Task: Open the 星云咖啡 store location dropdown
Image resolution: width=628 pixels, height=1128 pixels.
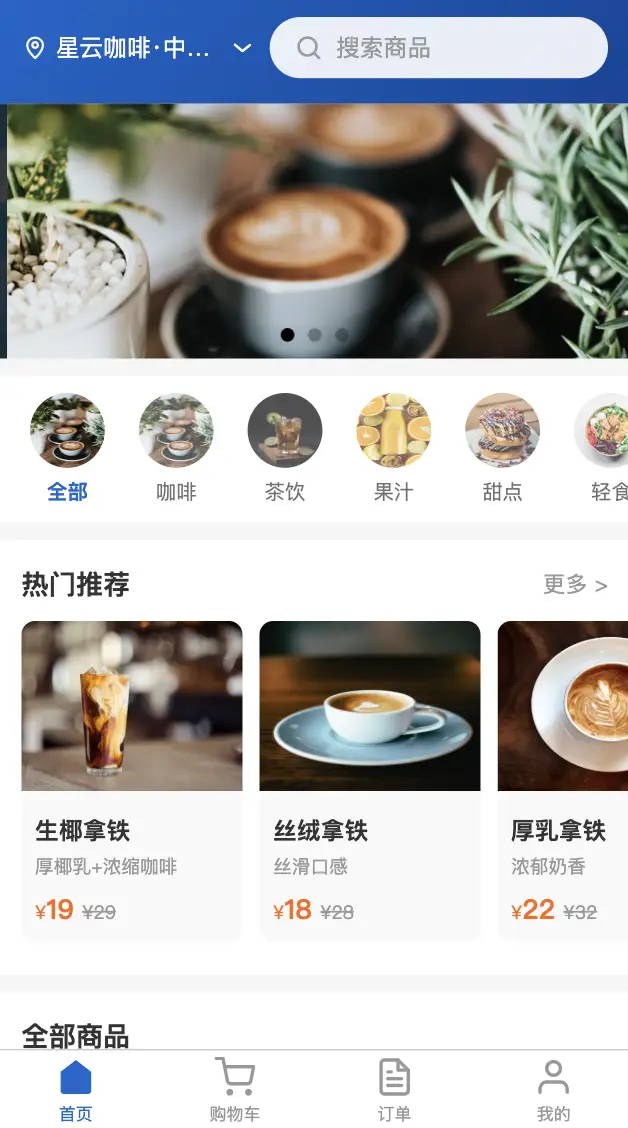Action: click(137, 48)
